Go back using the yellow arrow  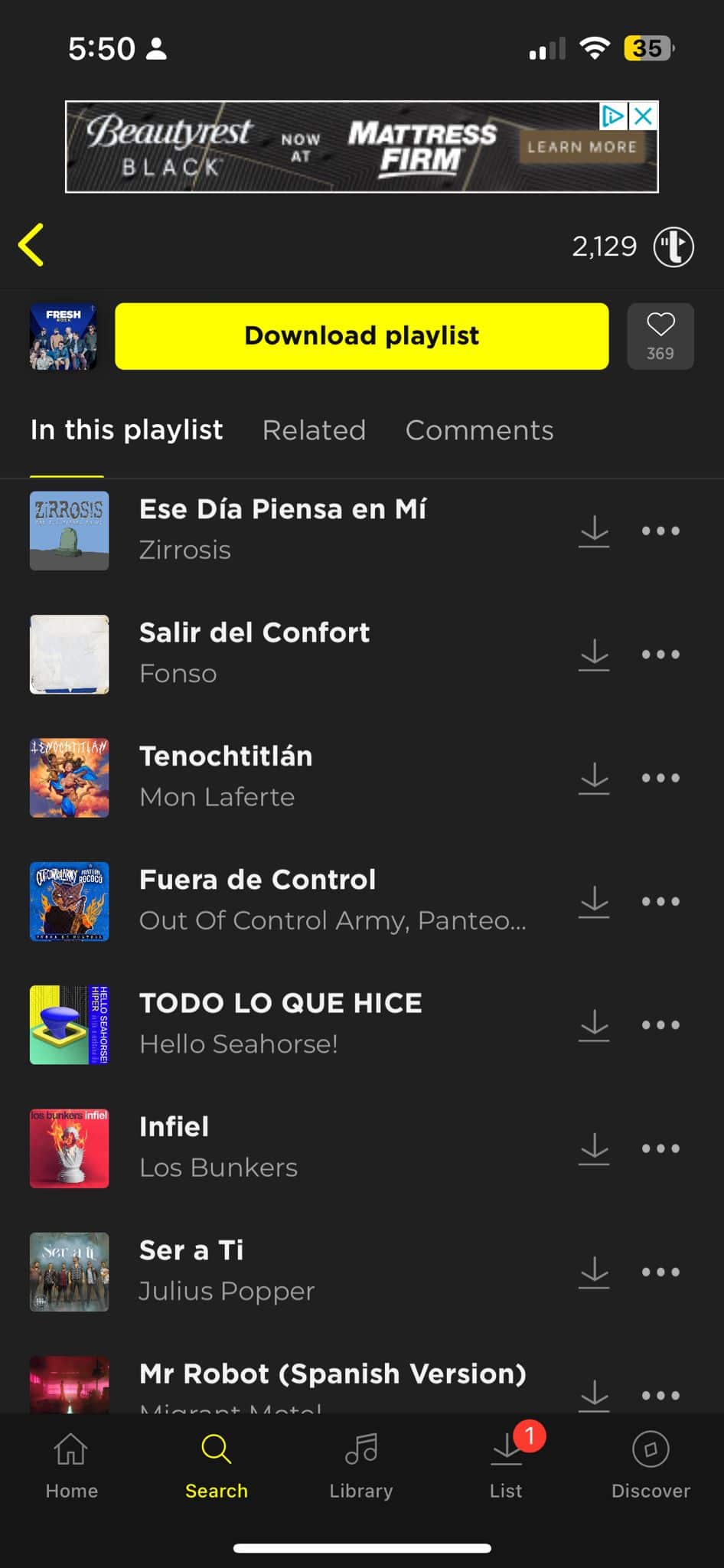click(x=31, y=245)
